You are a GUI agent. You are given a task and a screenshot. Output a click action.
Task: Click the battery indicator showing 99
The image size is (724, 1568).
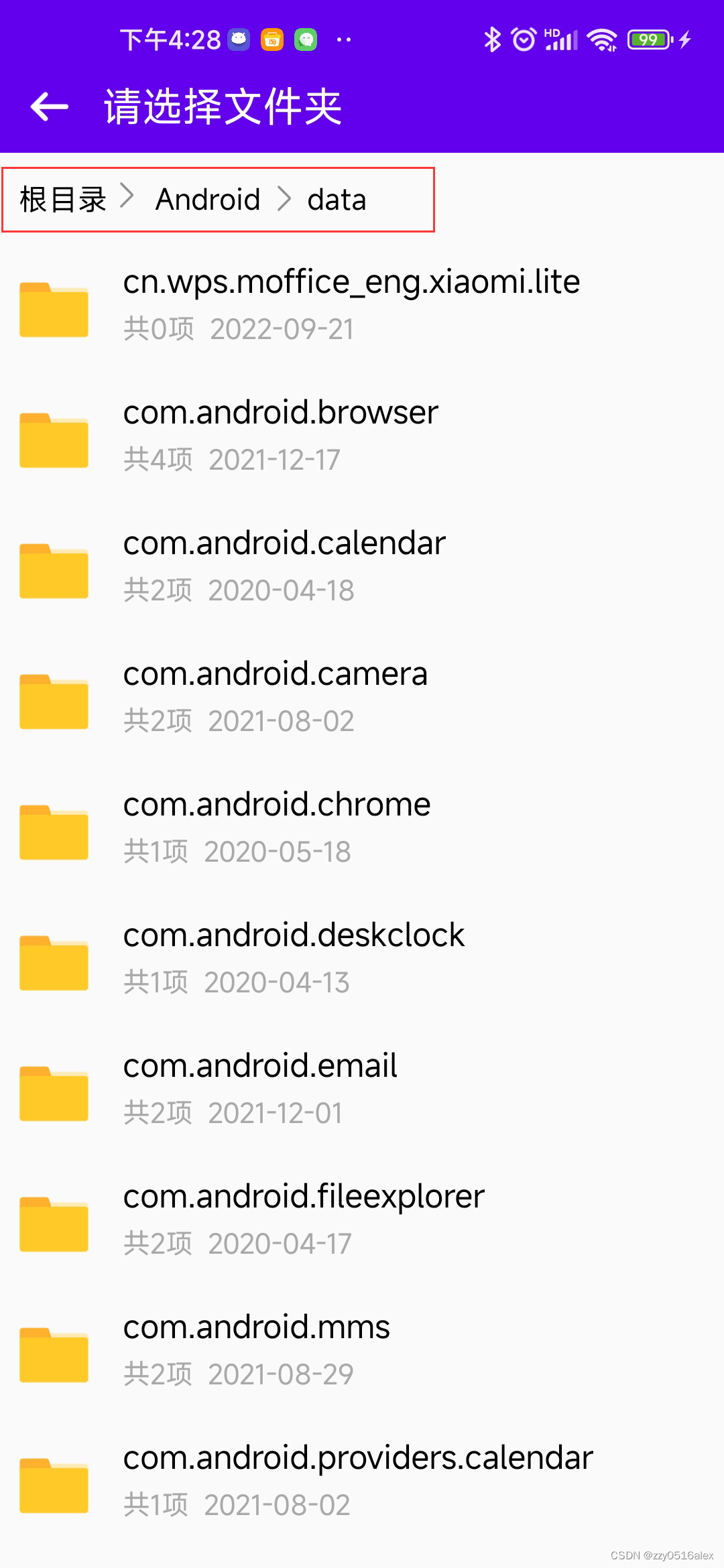647,39
